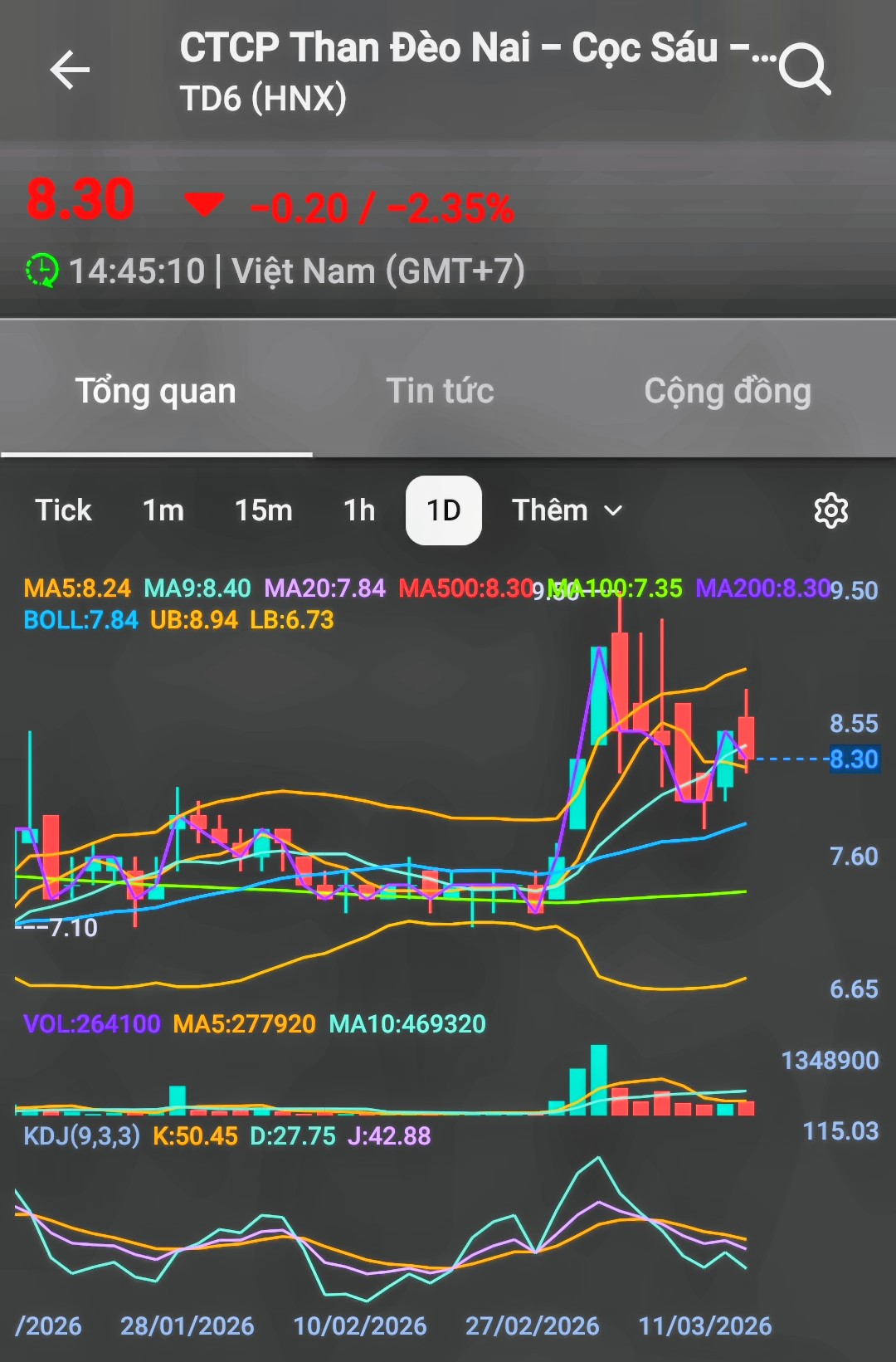
Task: Select the Tick chart interval
Action: coord(63,510)
